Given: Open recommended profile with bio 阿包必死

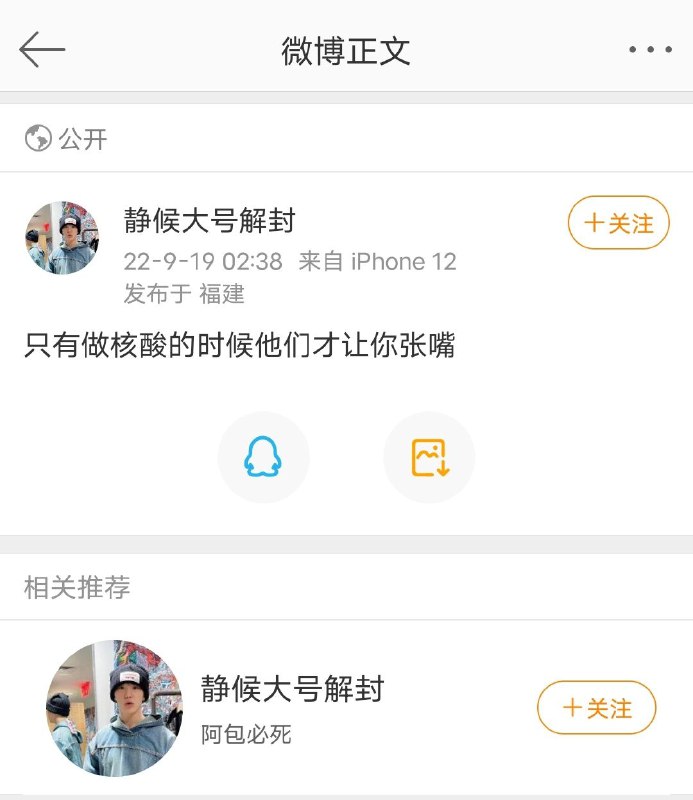Looking at the screenshot, I should click(x=115, y=708).
